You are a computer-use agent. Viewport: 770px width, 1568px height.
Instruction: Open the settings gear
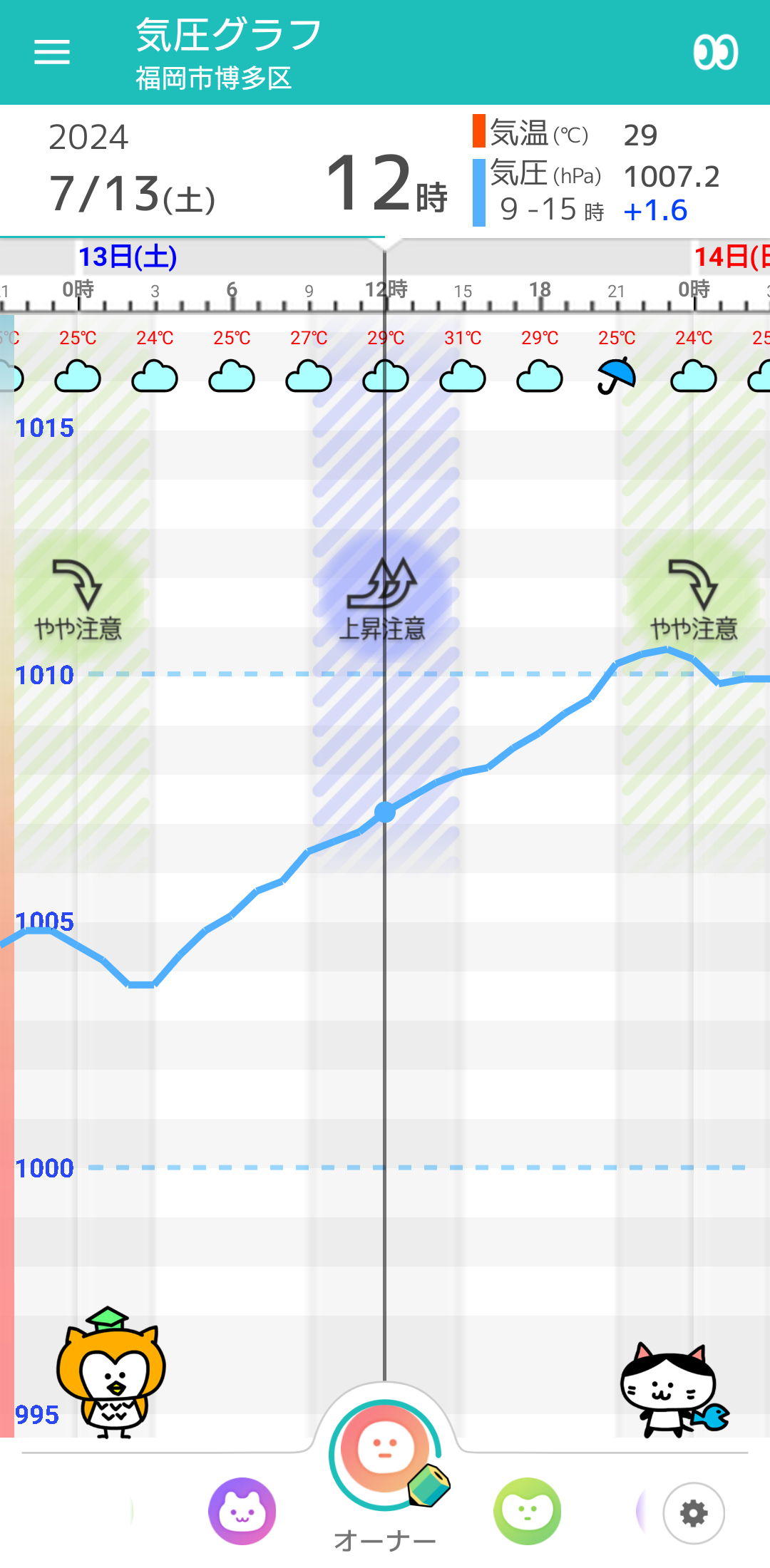(x=694, y=1512)
